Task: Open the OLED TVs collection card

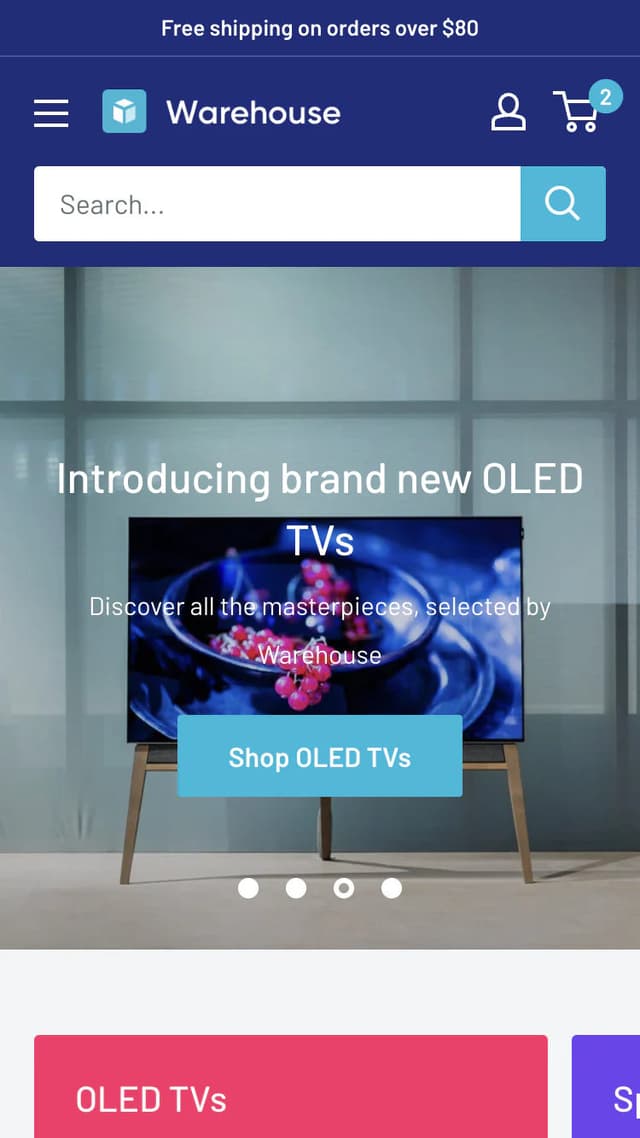Action: [x=291, y=1090]
